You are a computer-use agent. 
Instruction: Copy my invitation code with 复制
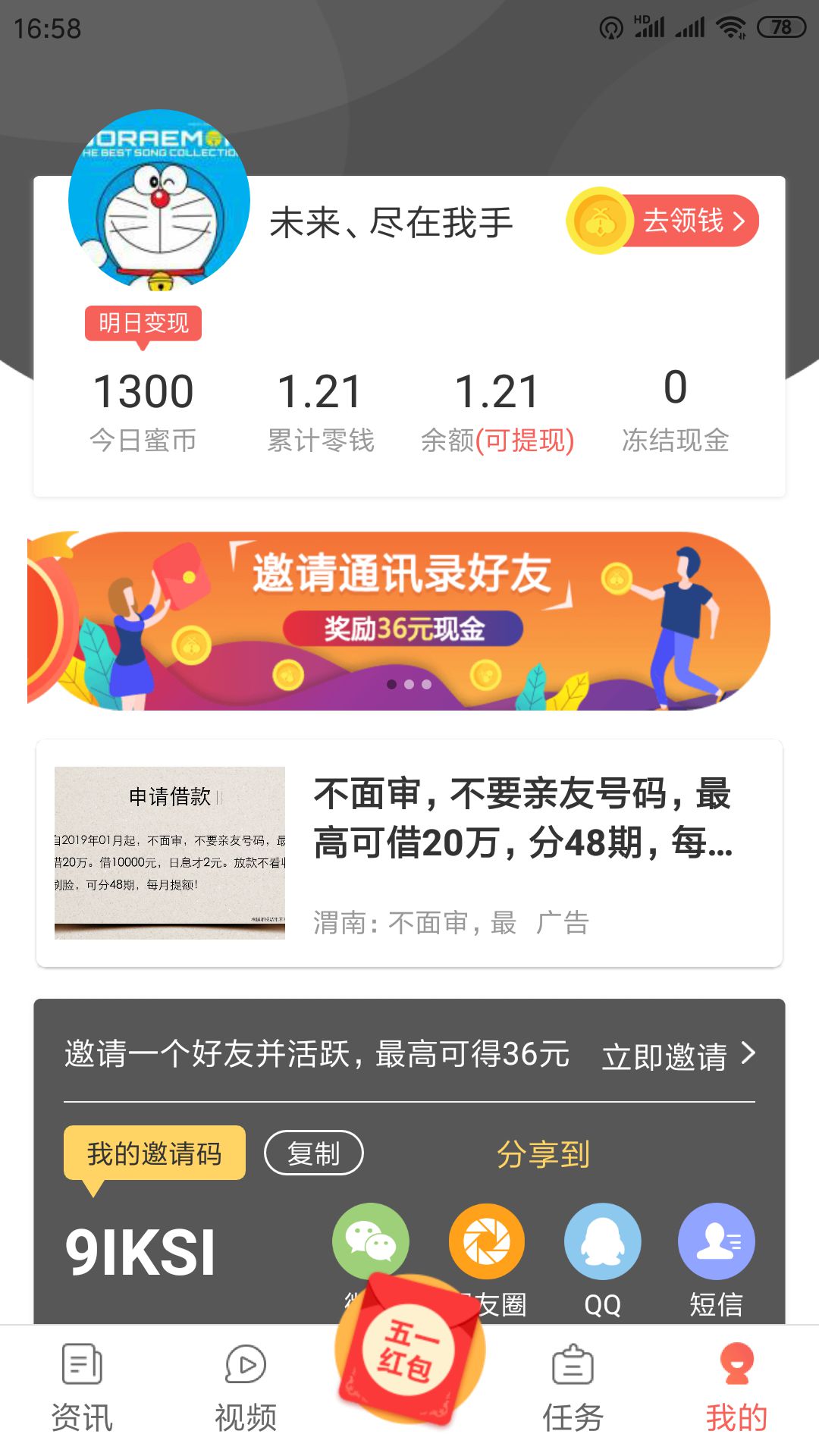(x=313, y=1153)
